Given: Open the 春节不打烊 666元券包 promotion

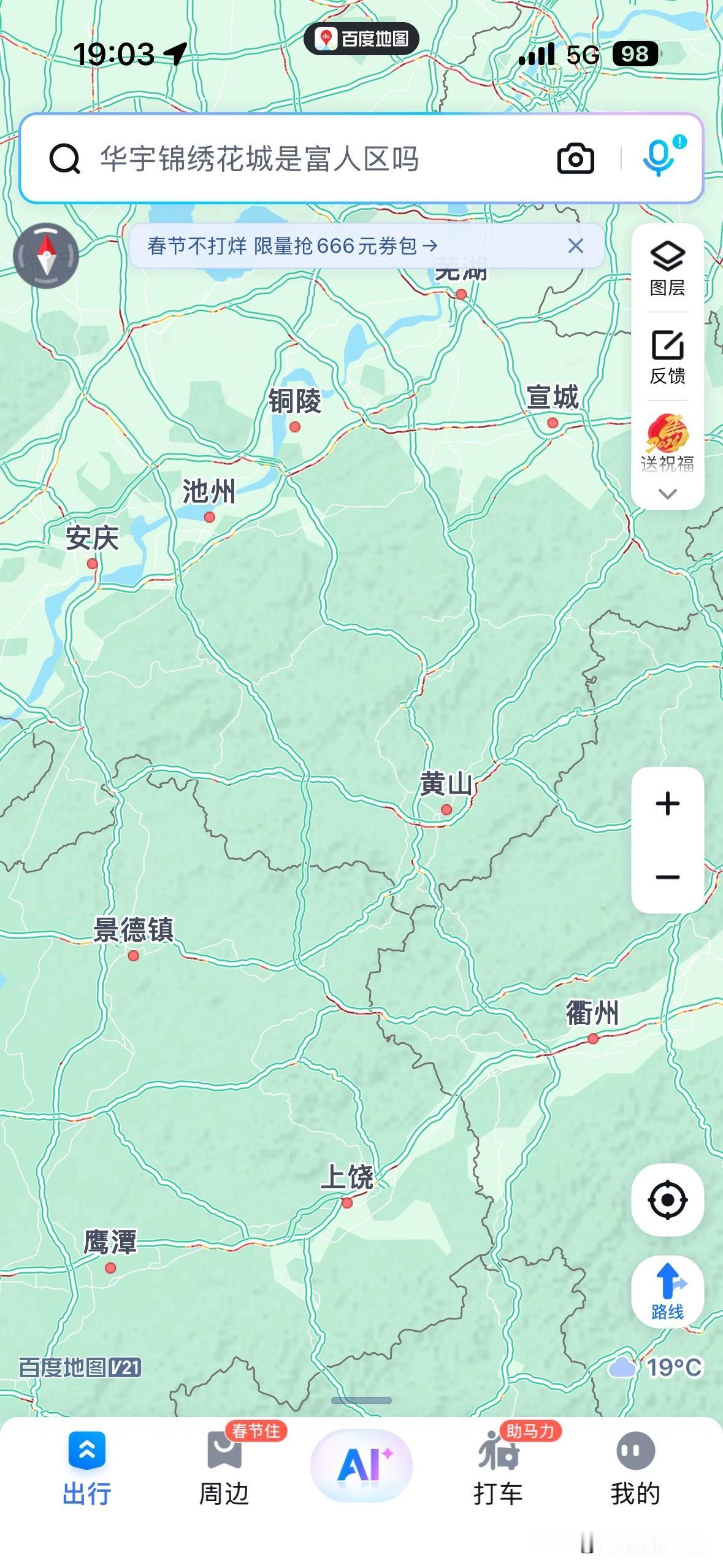Looking at the screenshot, I should point(292,246).
